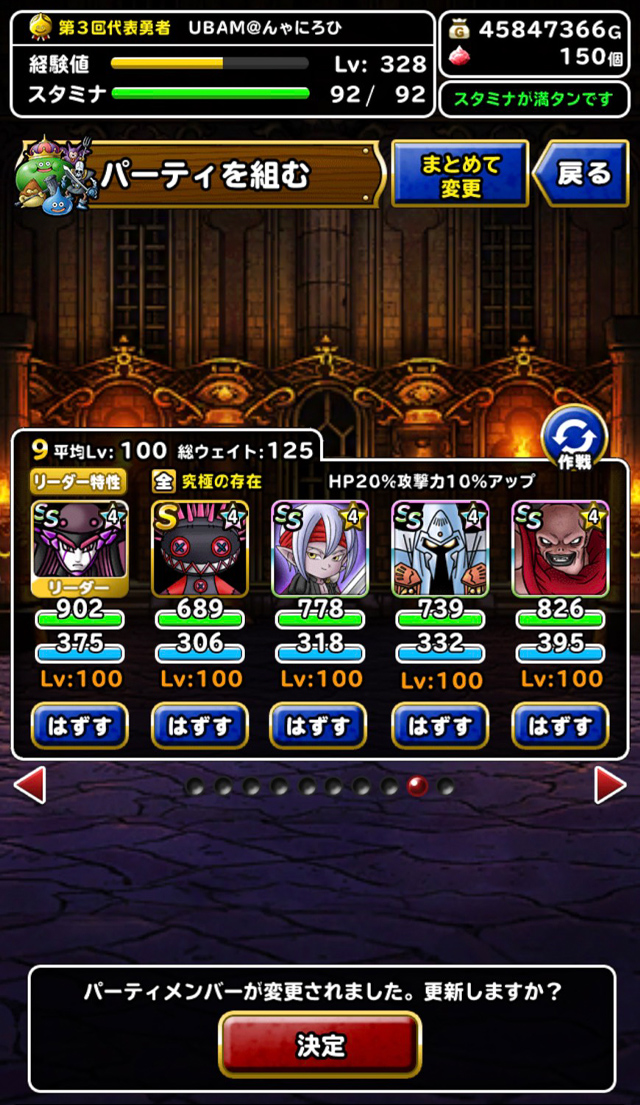Go back with the 戻る button
The height and width of the screenshot is (1105, 640).
tap(581, 173)
